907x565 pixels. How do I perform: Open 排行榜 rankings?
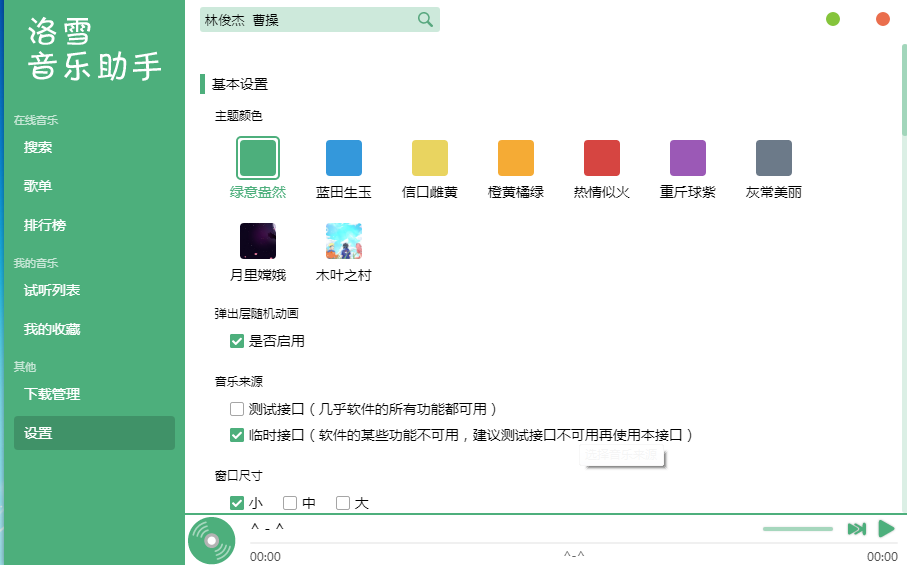coord(45,225)
